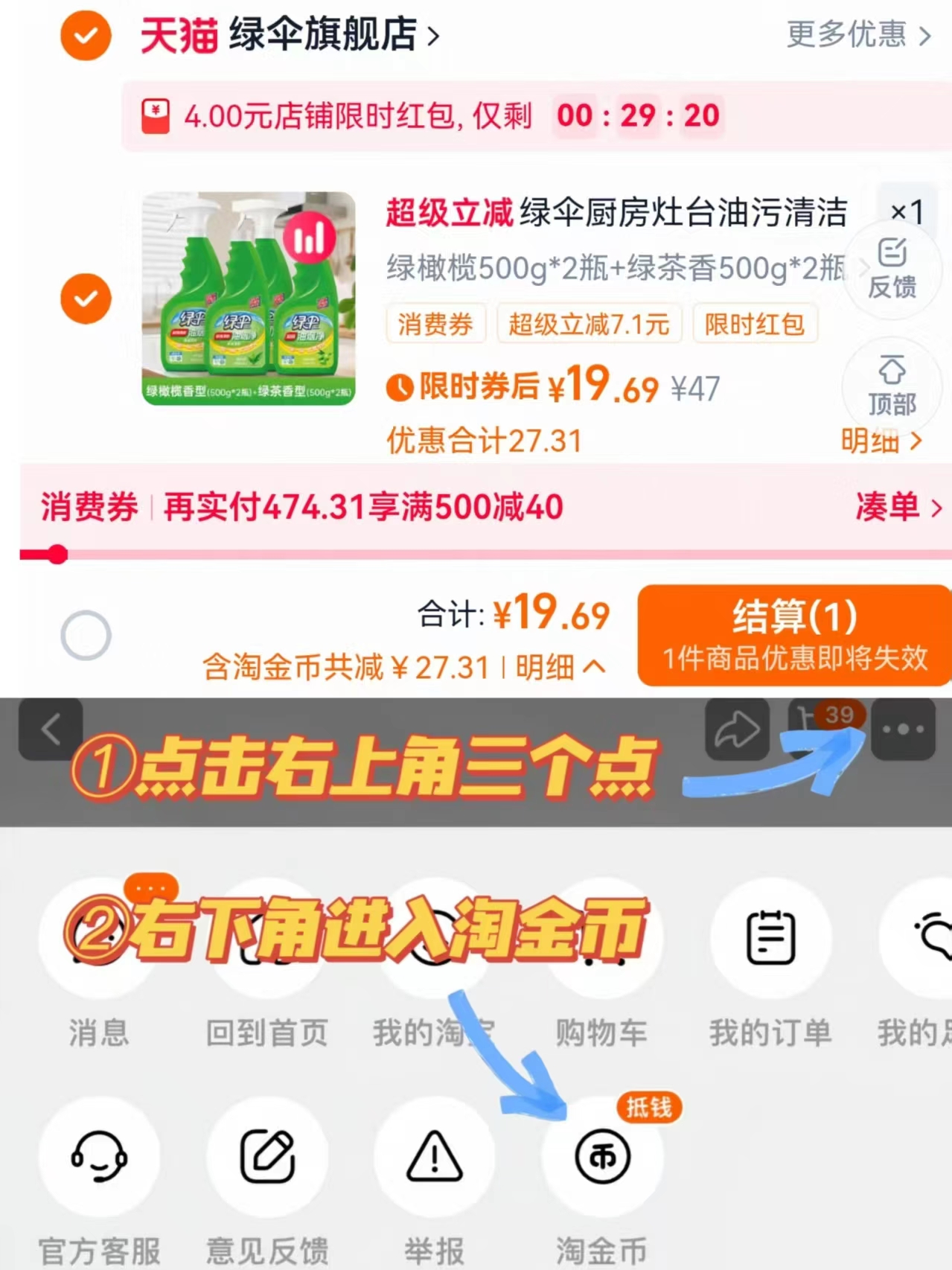The width and height of the screenshot is (952, 1270).
Task: Check the product selection checkbox for the cleaner
Action: click(85, 298)
